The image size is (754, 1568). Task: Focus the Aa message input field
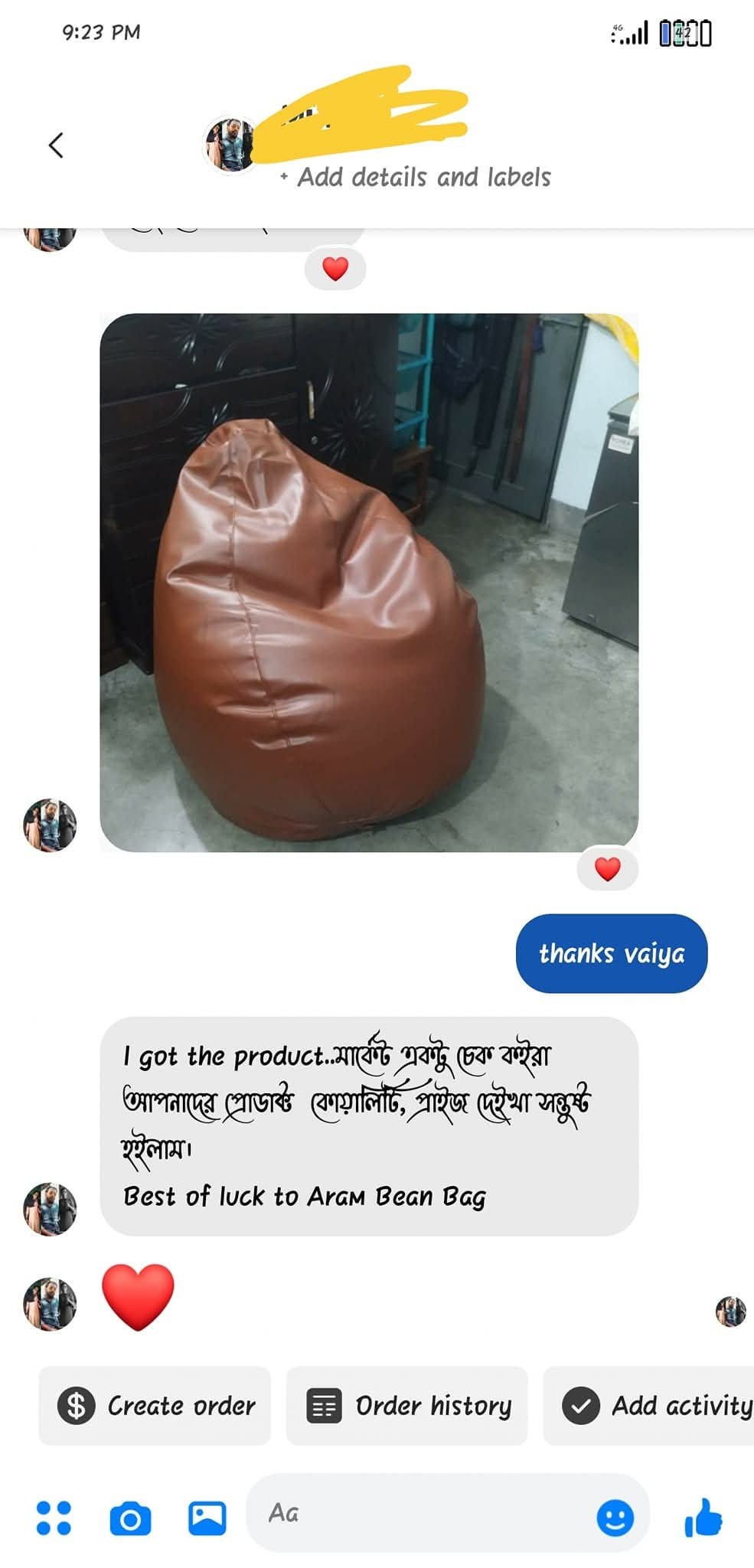pyautogui.click(x=421, y=1513)
